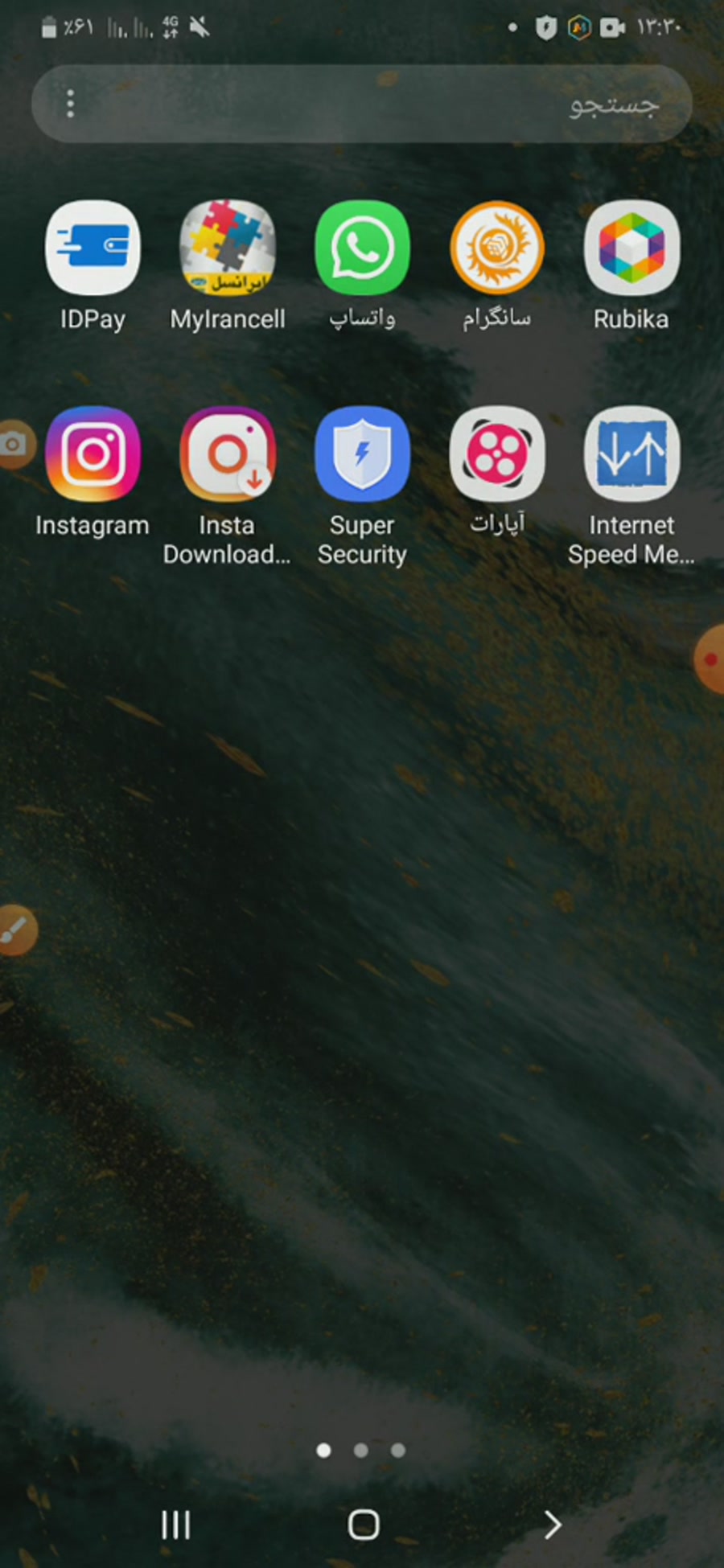Screen dimensions: 724x1568
Task: Launch MyIrancell app
Action: coord(228,248)
